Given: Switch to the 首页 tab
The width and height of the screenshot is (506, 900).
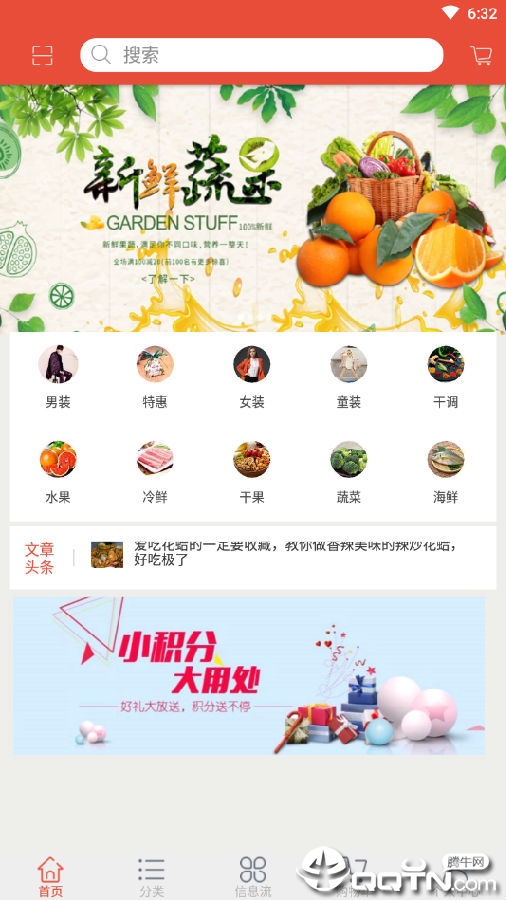Looking at the screenshot, I should click(x=50, y=877).
